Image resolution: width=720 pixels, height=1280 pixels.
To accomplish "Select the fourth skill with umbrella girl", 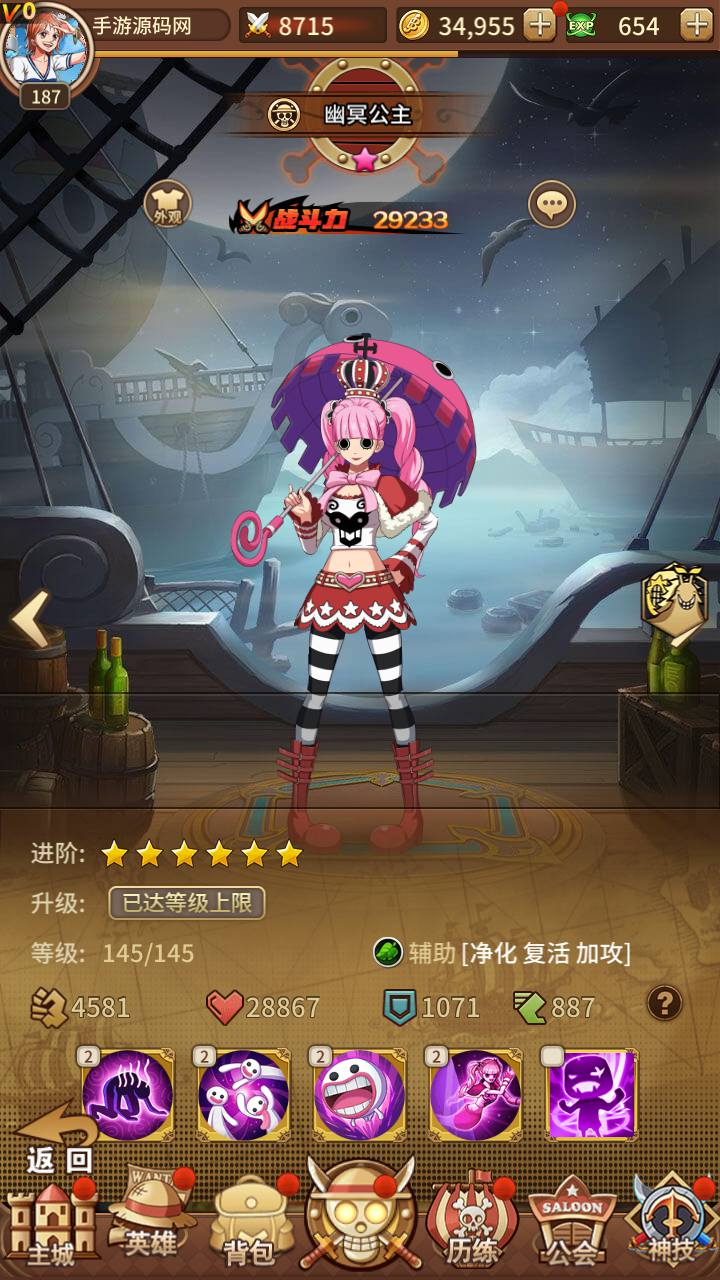I will click(x=476, y=1094).
